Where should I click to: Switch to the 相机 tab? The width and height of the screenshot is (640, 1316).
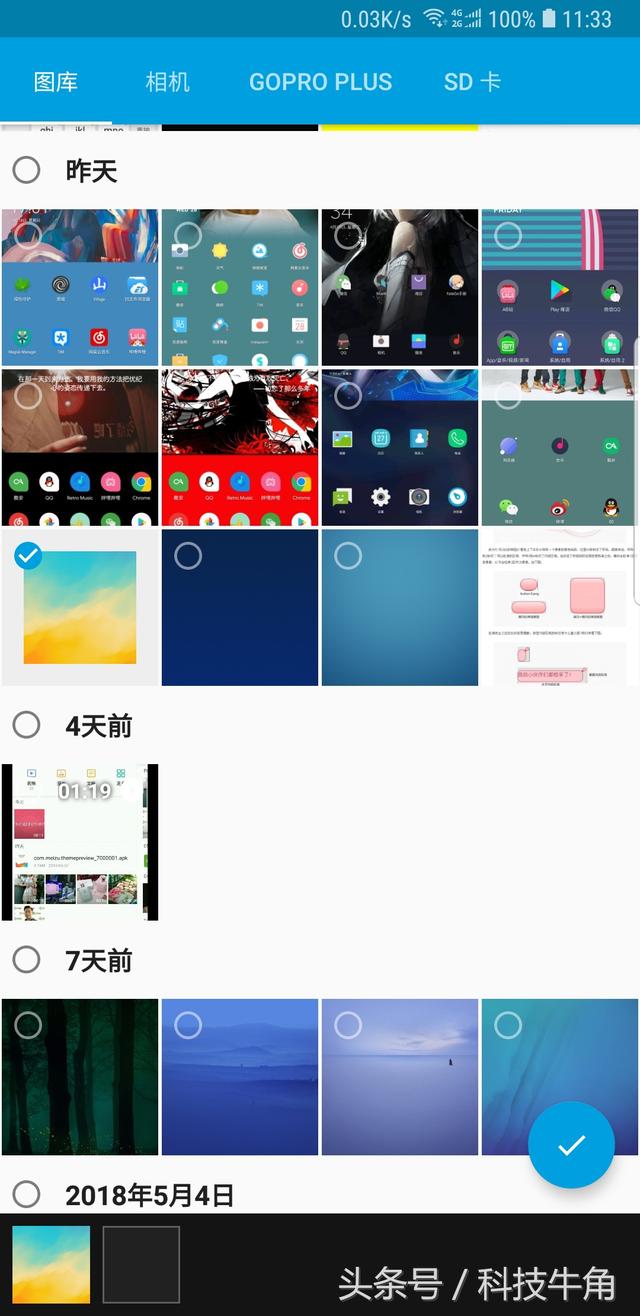pyautogui.click(x=167, y=82)
